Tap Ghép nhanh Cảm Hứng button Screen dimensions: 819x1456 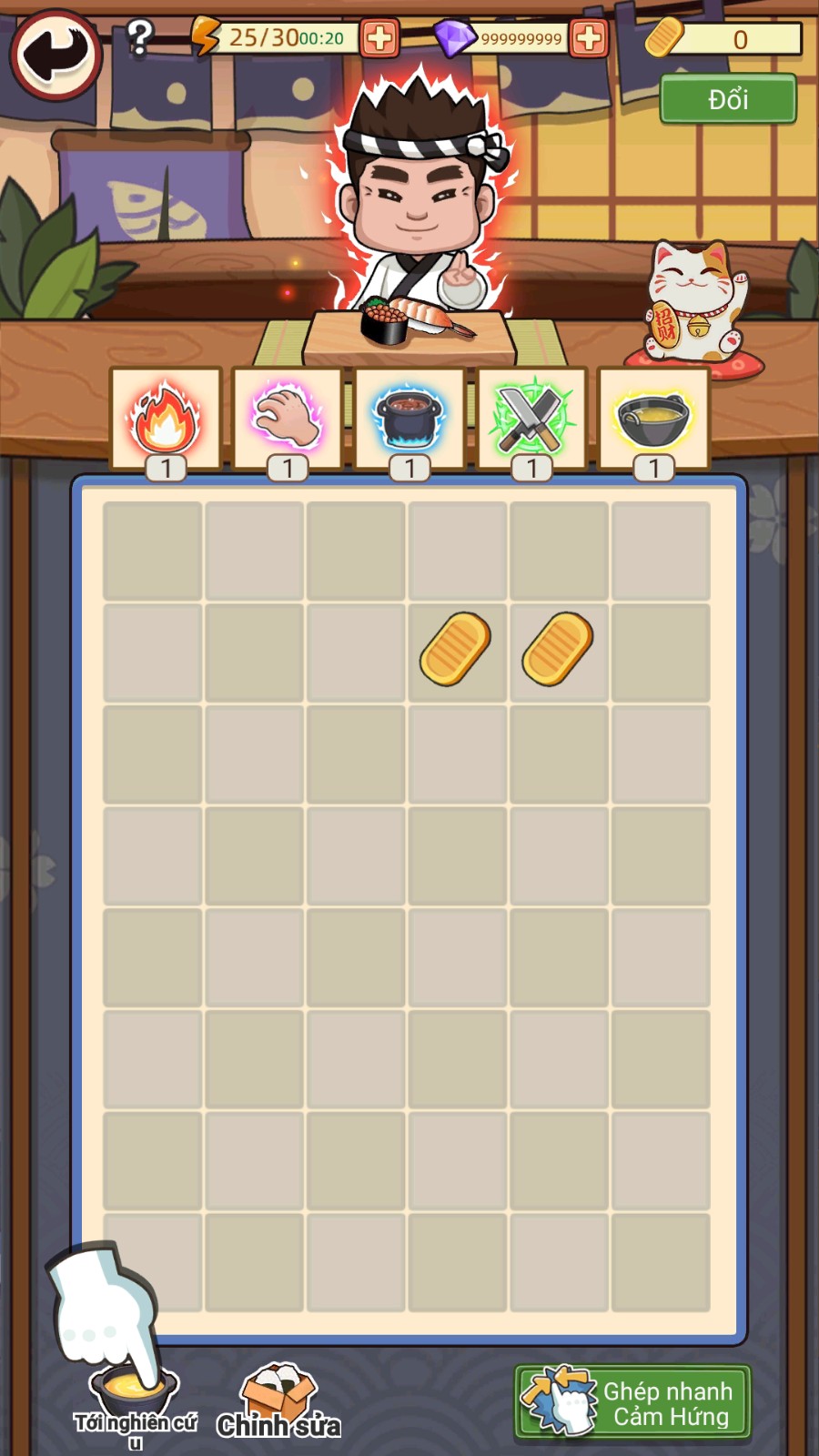pyautogui.click(x=632, y=1402)
